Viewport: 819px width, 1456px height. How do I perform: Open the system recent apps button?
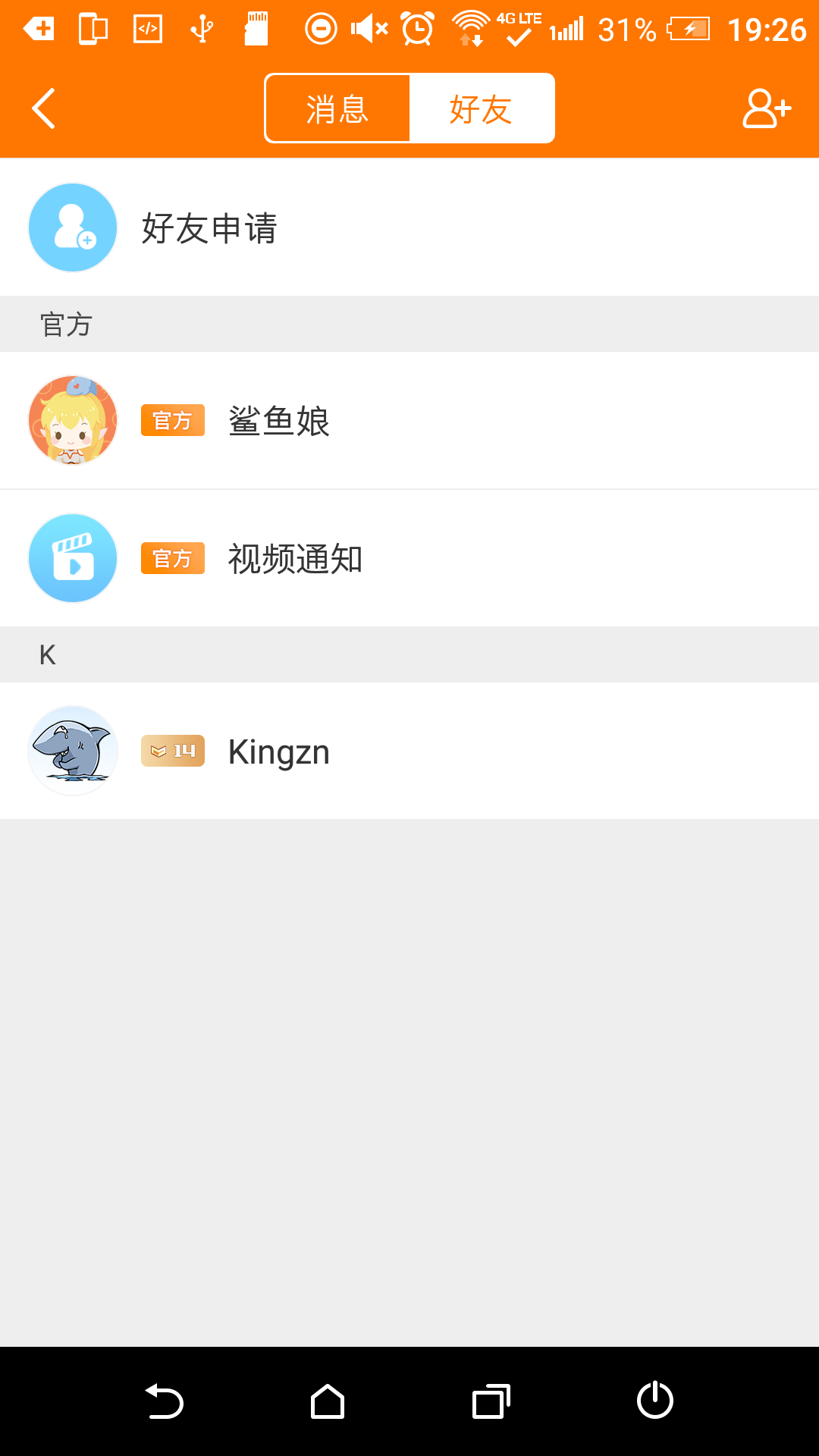coord(491,1401)
